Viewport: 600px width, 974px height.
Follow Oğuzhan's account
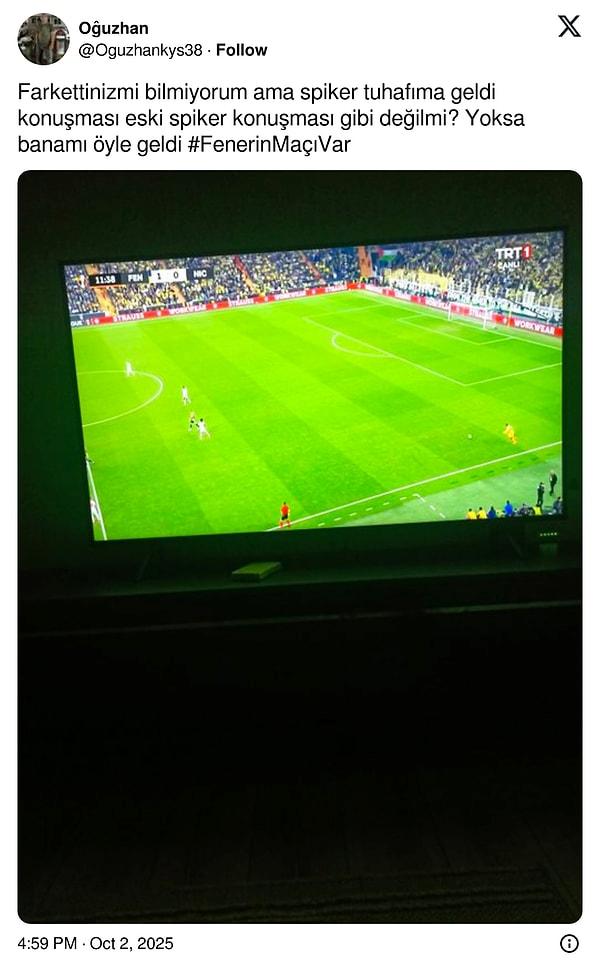tap(242, 50)
